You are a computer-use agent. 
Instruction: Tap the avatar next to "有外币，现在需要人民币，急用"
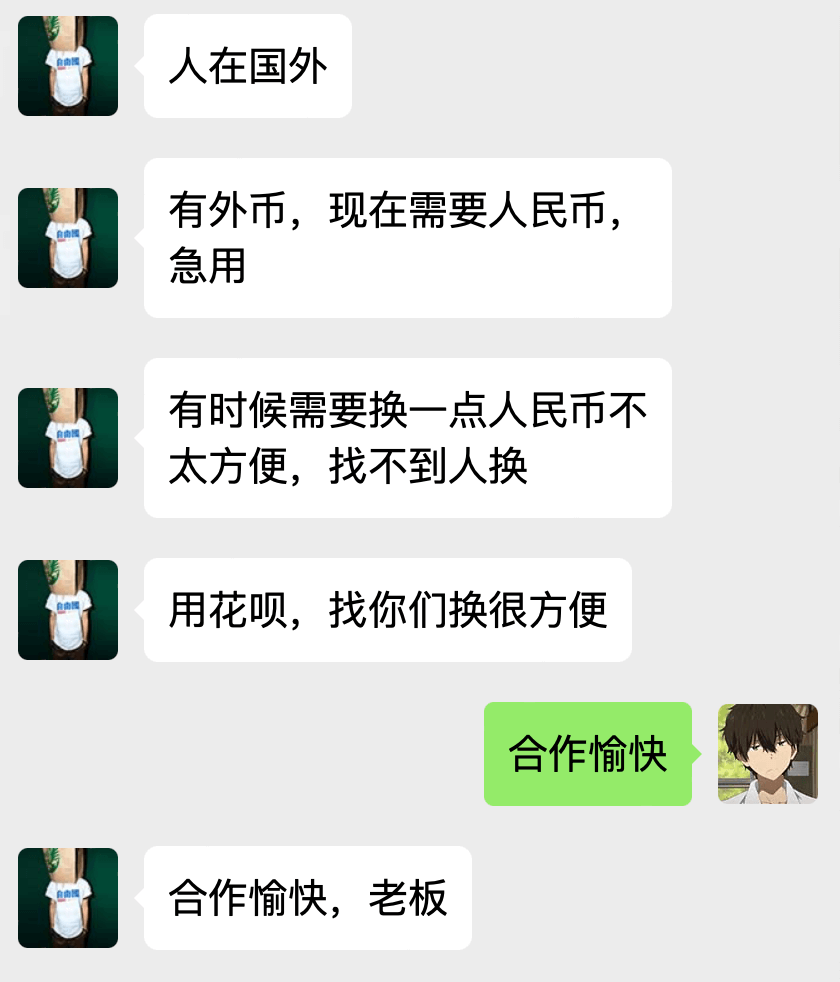(x=68, y=238)
